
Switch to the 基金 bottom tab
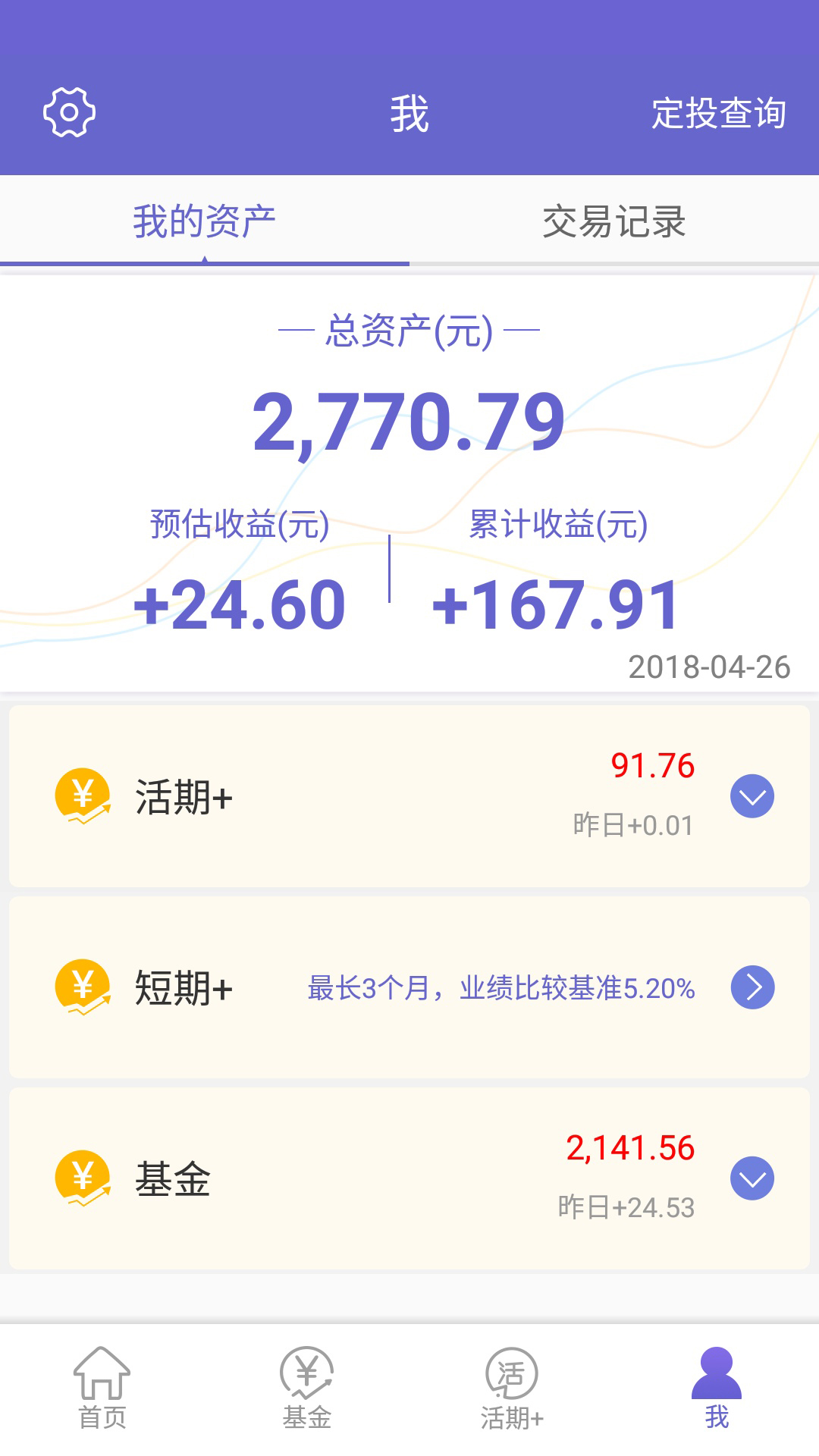coord(307,1389)
